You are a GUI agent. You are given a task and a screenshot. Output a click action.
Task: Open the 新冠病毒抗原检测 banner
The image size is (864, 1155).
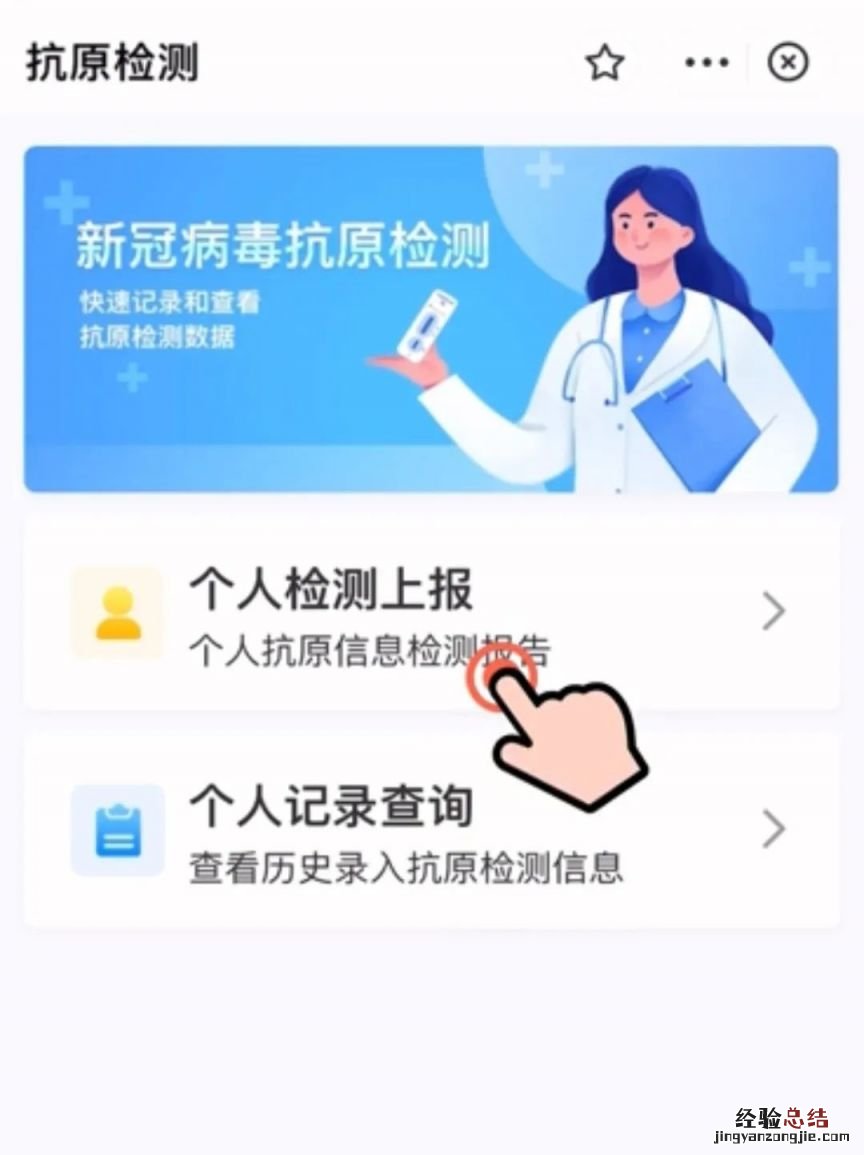coord(431,318)
